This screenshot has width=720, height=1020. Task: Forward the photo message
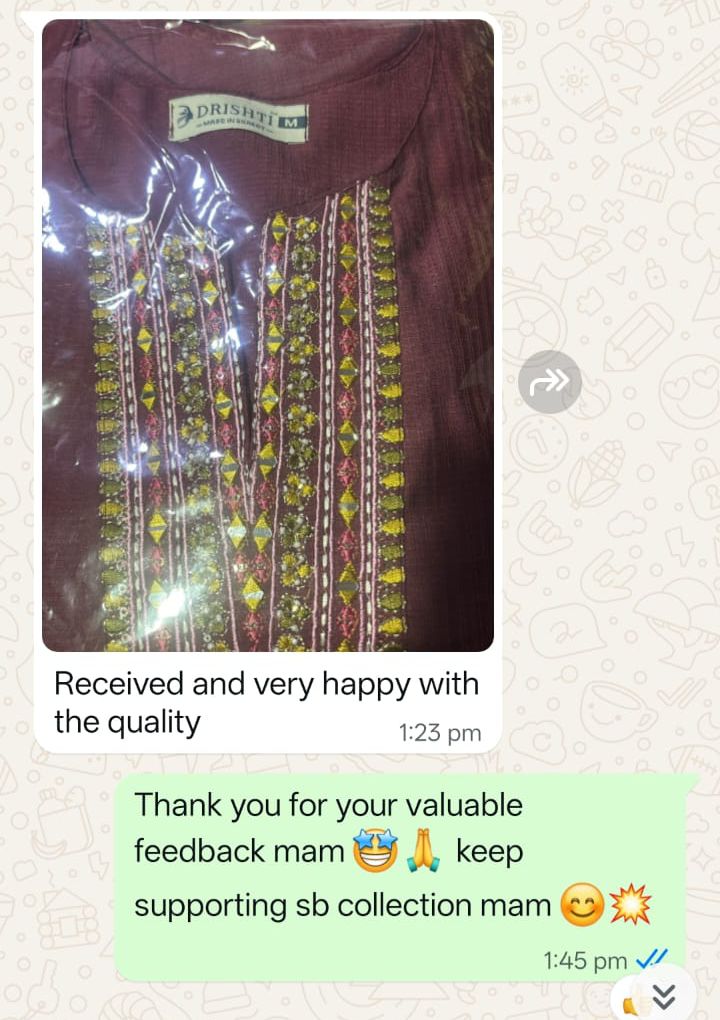[x=549, y=382]
